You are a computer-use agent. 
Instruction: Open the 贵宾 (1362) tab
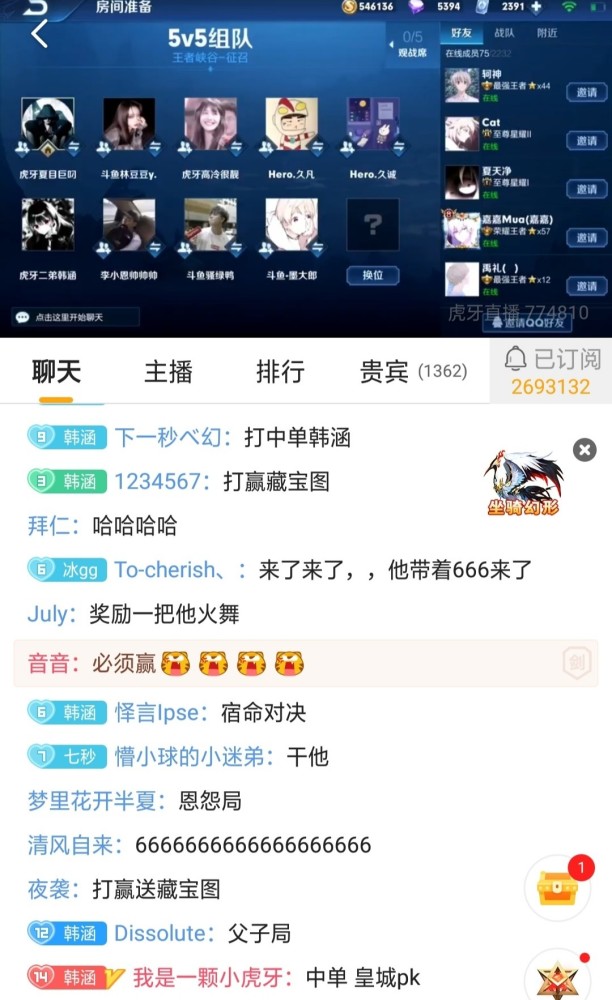click(x=413, y=372)
